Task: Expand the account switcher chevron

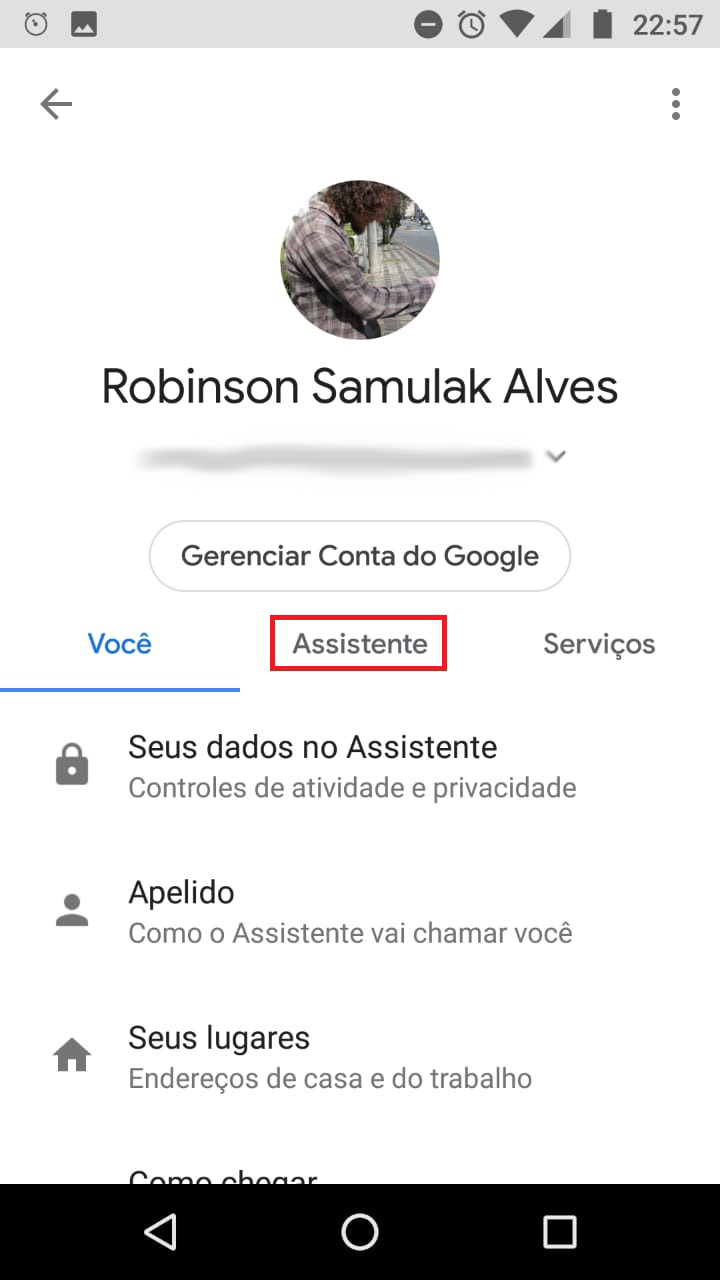Action: point(557,456)
